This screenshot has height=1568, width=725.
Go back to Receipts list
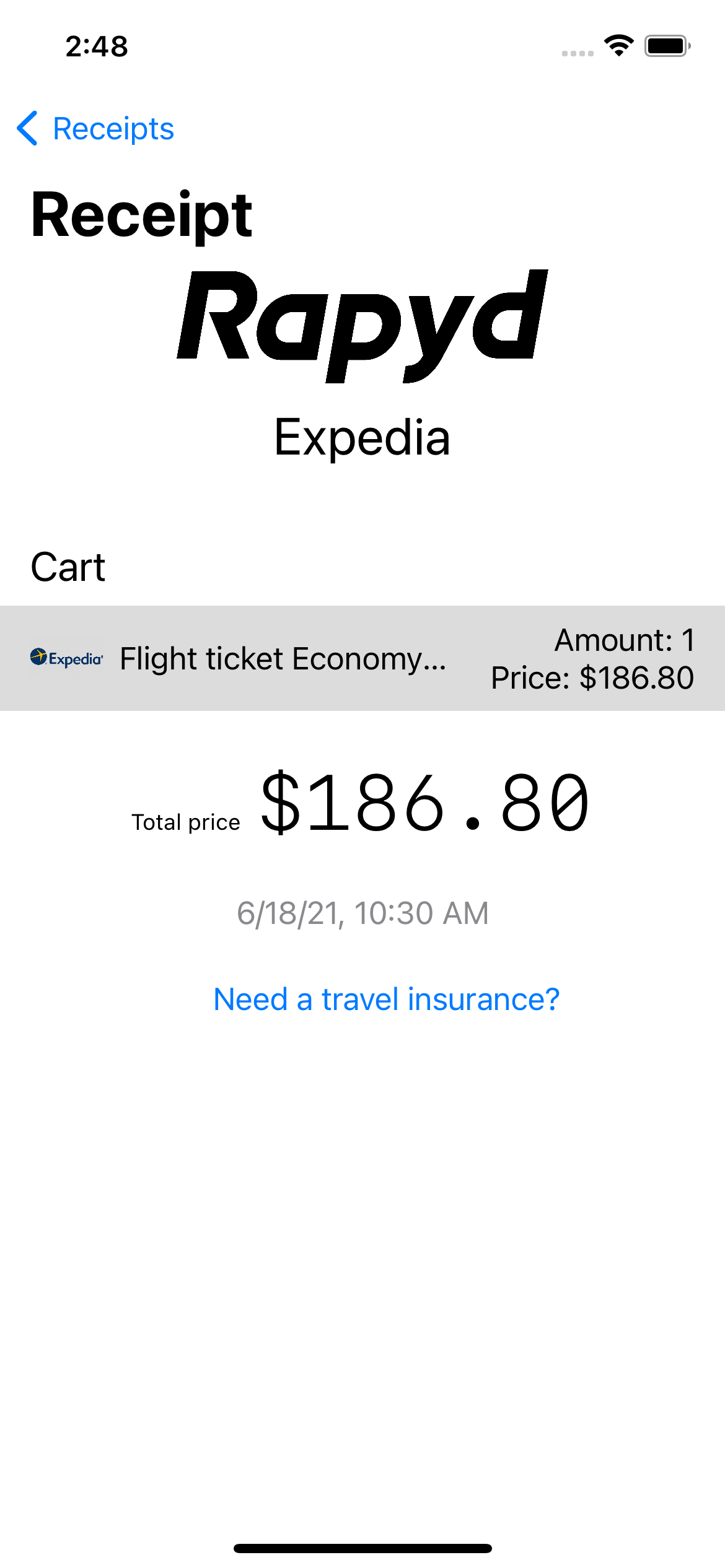coord(96,129)
